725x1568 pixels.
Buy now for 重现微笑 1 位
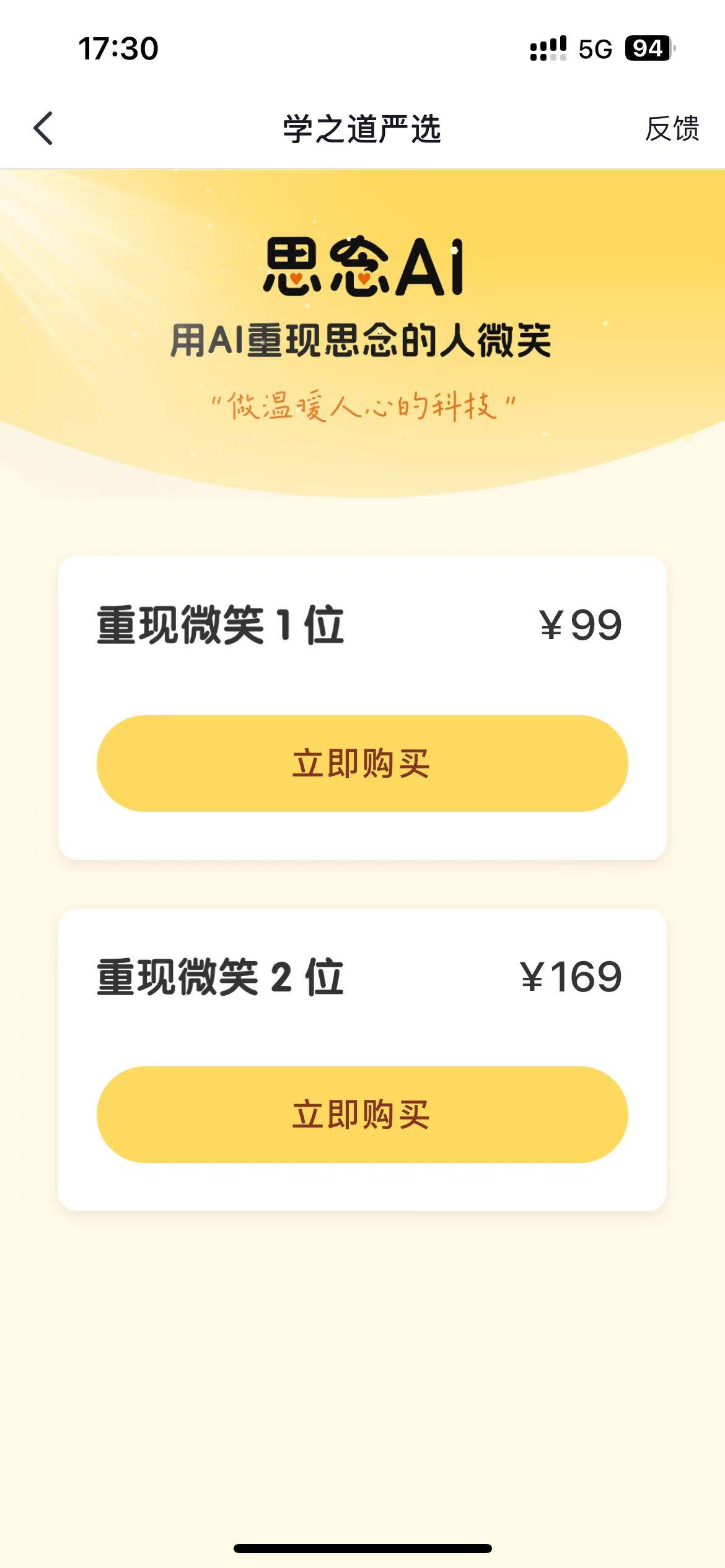coord(362,763)
